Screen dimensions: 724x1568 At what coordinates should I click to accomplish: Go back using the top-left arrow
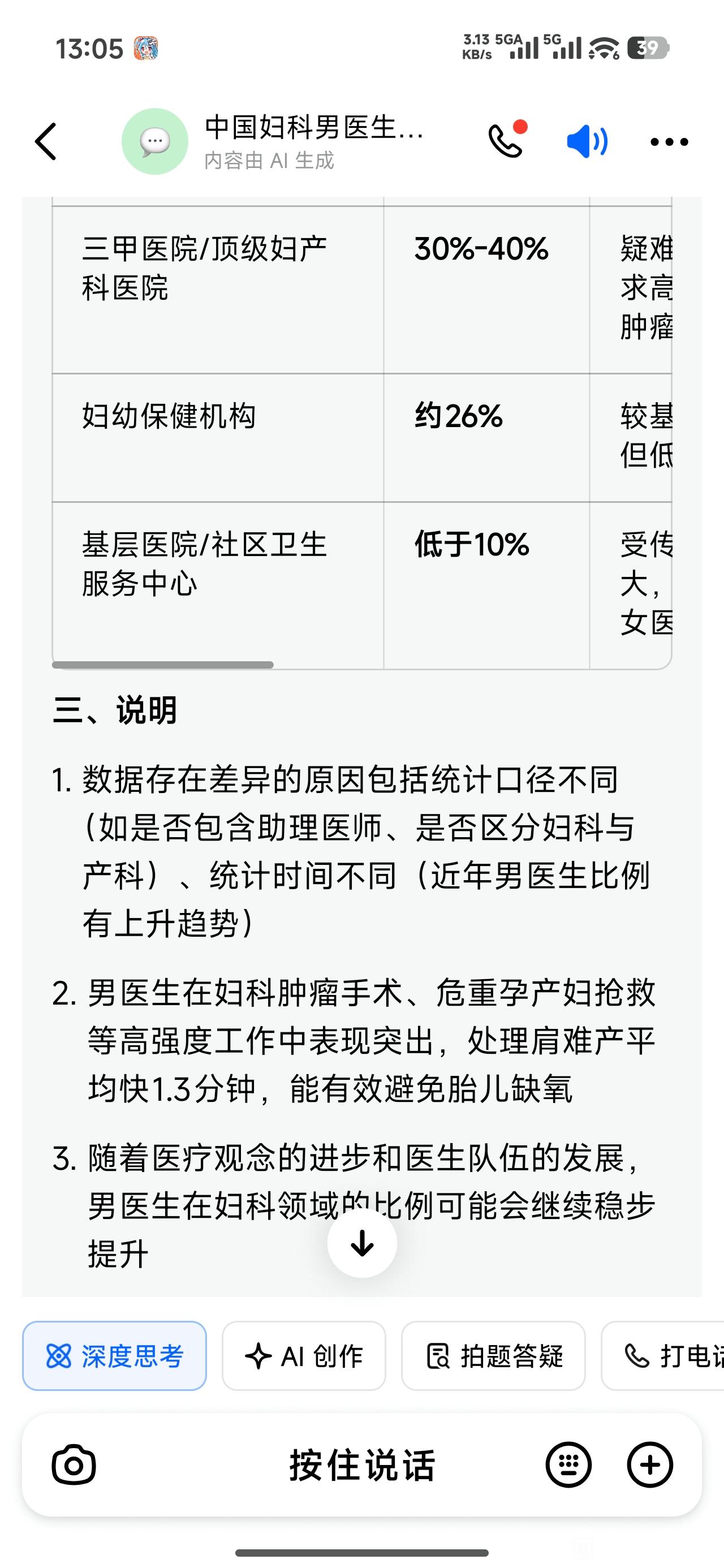(46, 141)
